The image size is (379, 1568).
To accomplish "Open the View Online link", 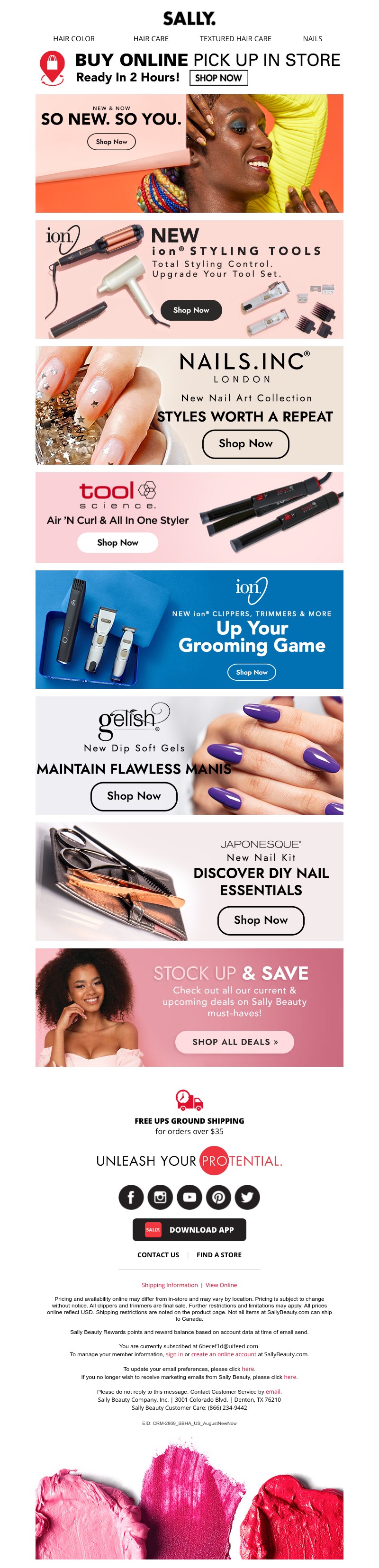I will tap(221, 1285).
